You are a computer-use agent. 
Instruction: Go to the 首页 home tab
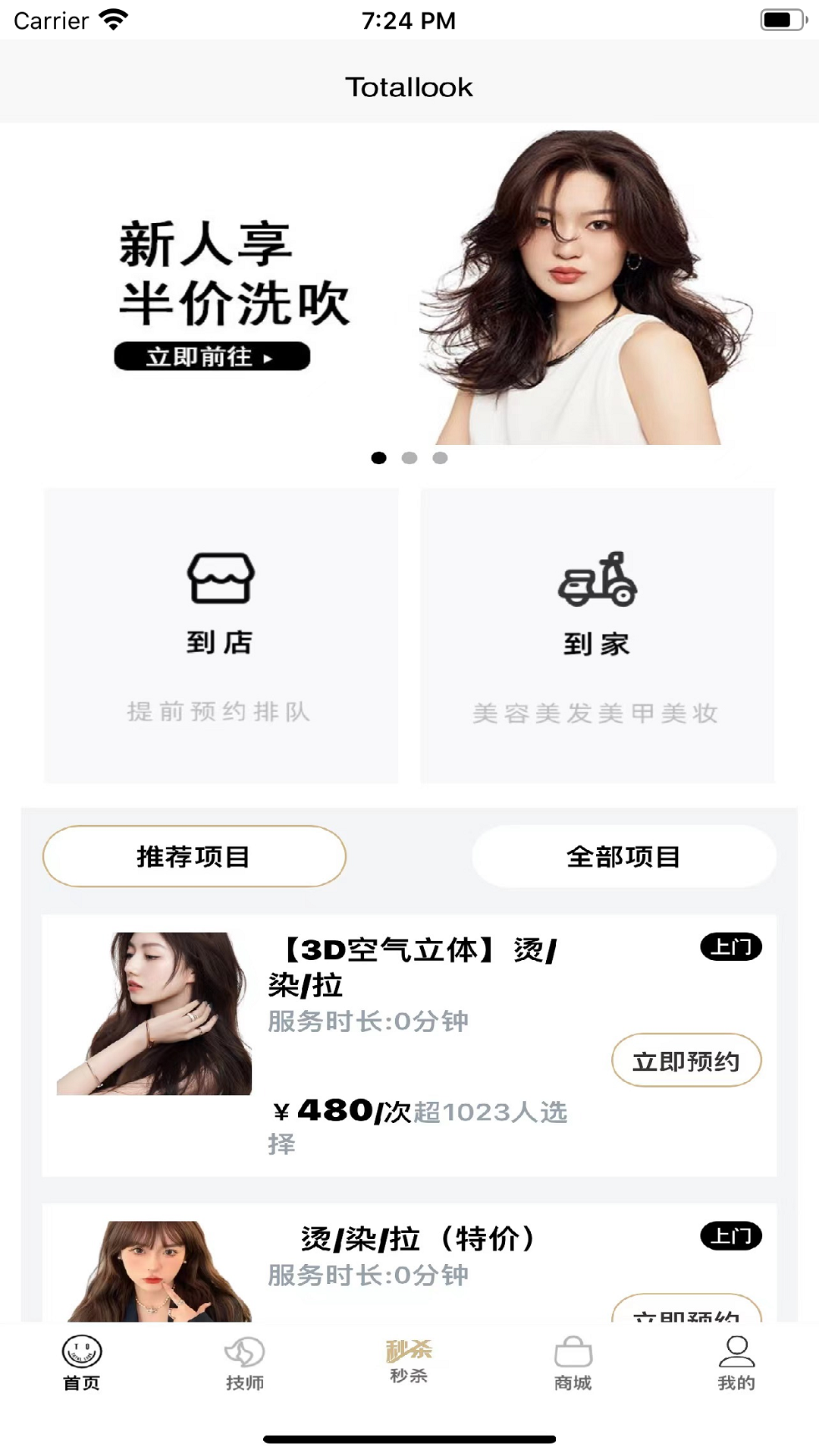(x=82, y=1363)
